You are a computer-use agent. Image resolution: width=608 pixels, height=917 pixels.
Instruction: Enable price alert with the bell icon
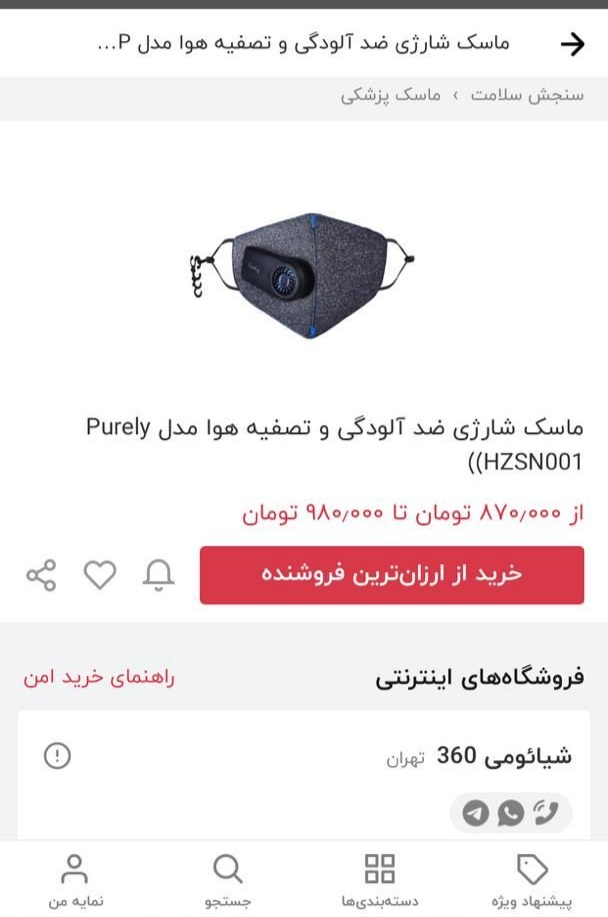(x=158, y=575)
